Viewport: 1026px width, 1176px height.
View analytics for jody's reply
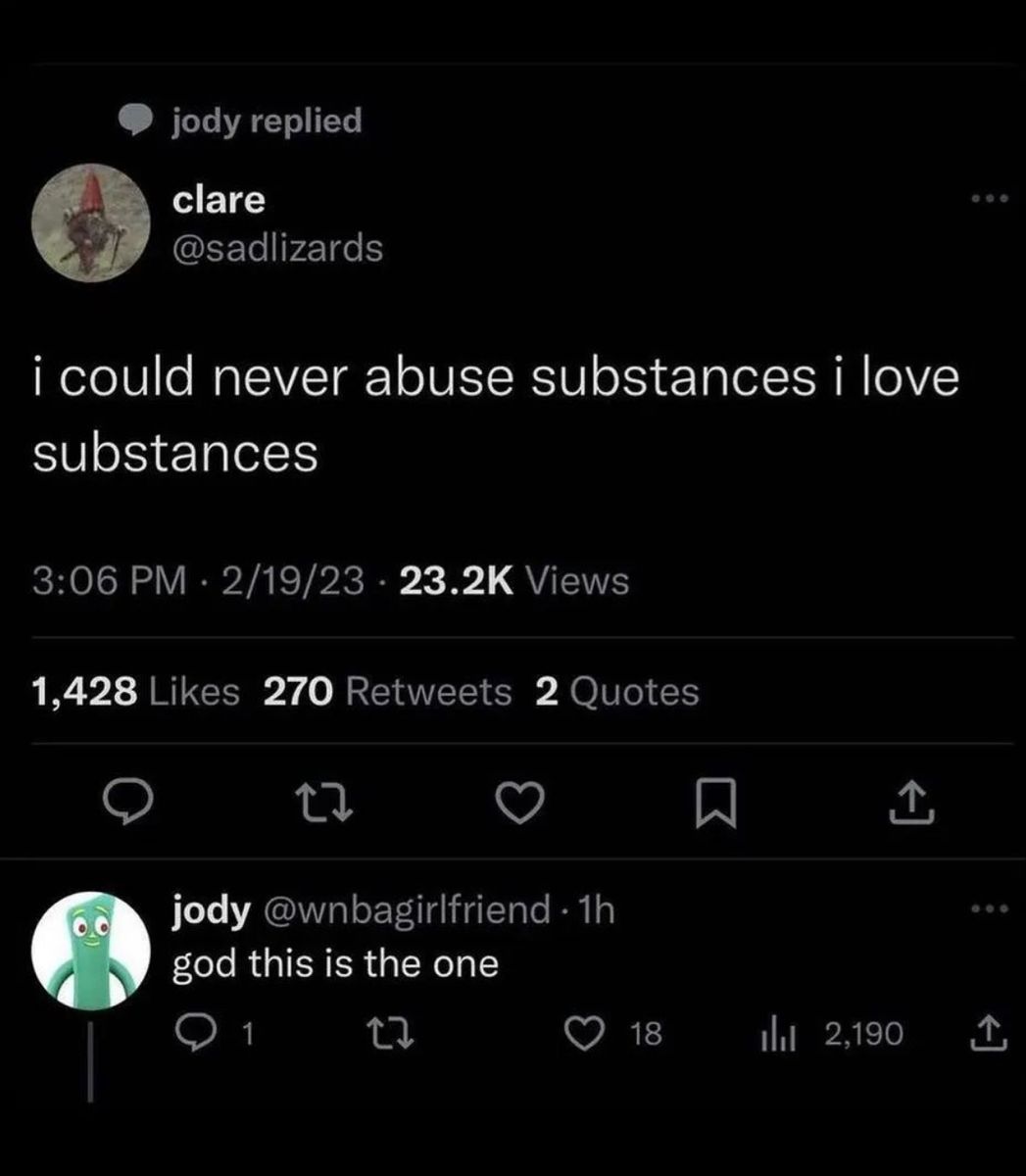pos(776,1032)
